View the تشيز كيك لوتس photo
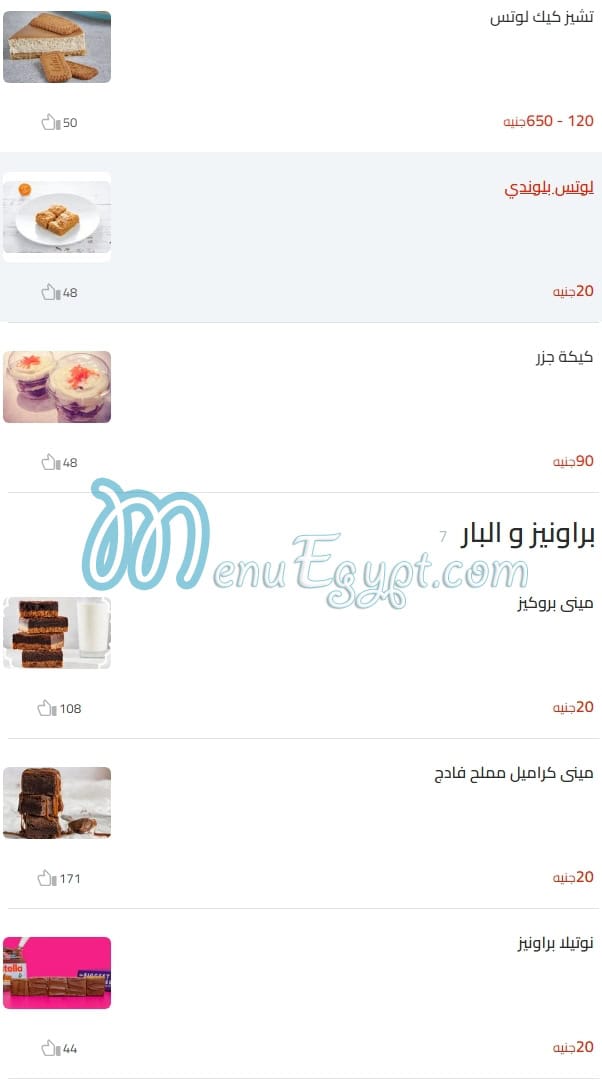Screen dimensions: 602x1080 click(57, 47)
